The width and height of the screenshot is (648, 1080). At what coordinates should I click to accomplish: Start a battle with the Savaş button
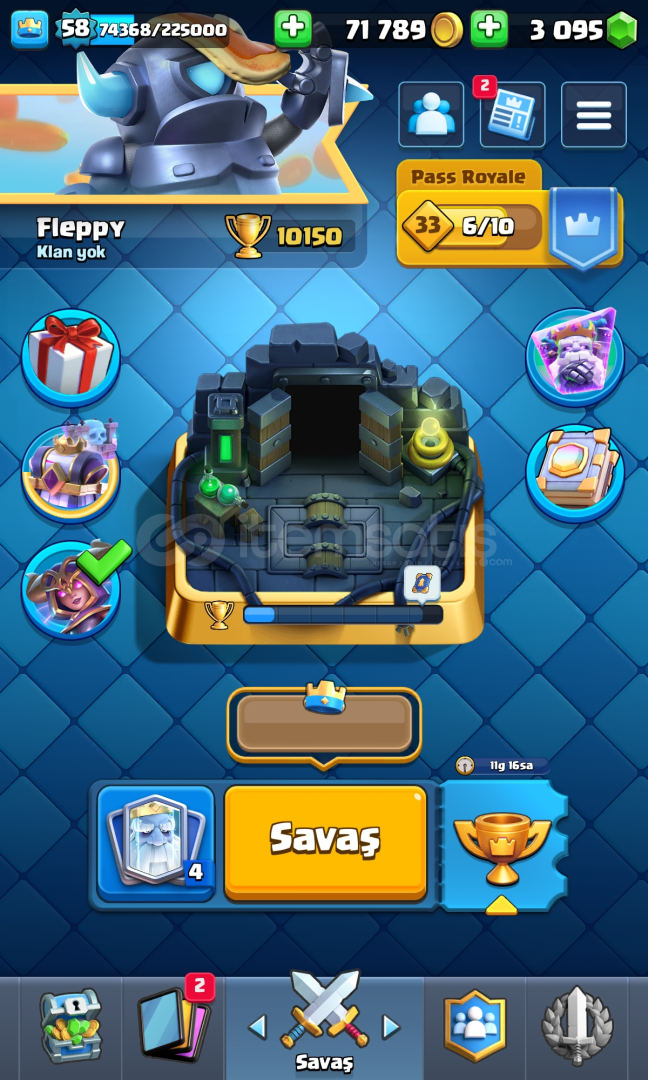(325, 841)
